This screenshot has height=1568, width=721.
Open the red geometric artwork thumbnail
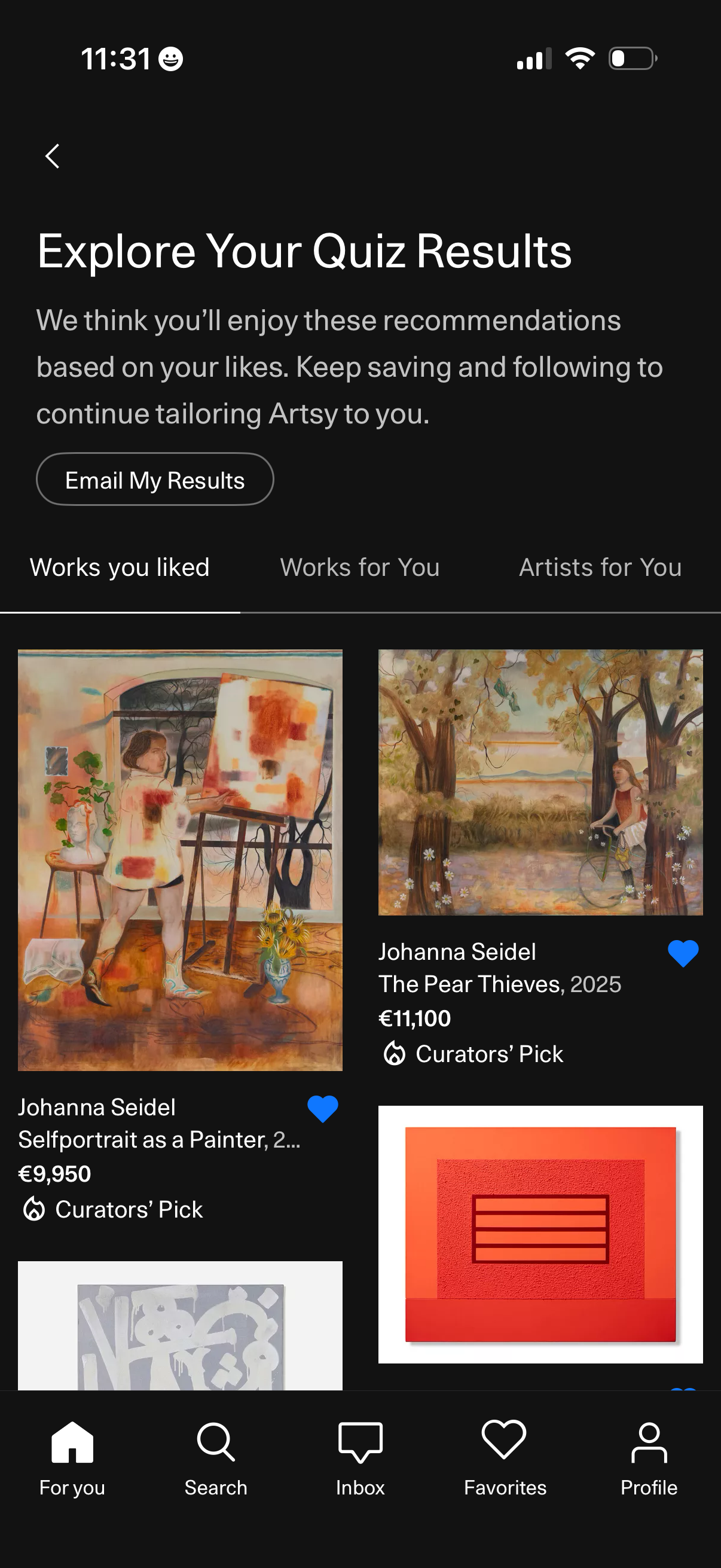540,1236
